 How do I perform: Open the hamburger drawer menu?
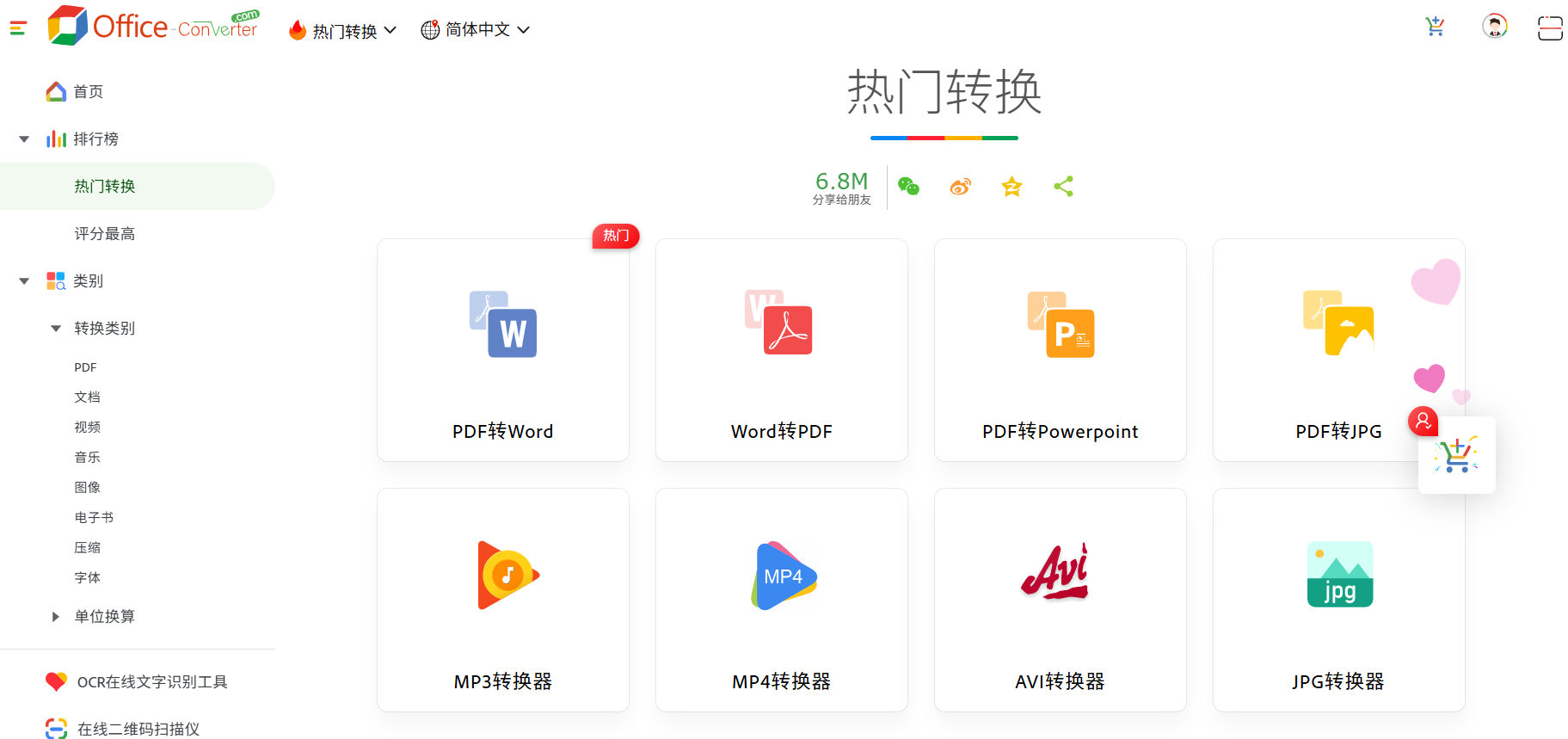(x=18, y=28)
